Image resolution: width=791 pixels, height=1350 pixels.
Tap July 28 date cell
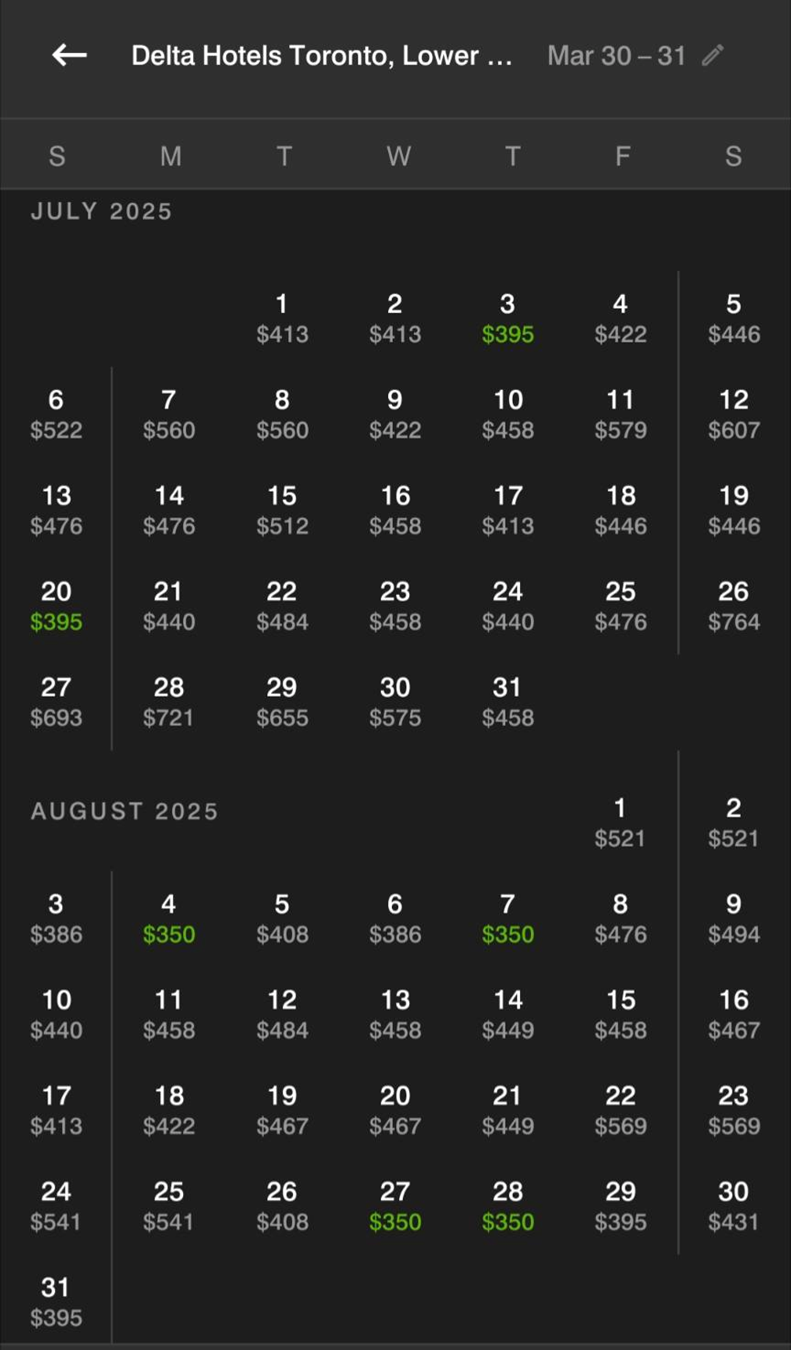(169, 703)
